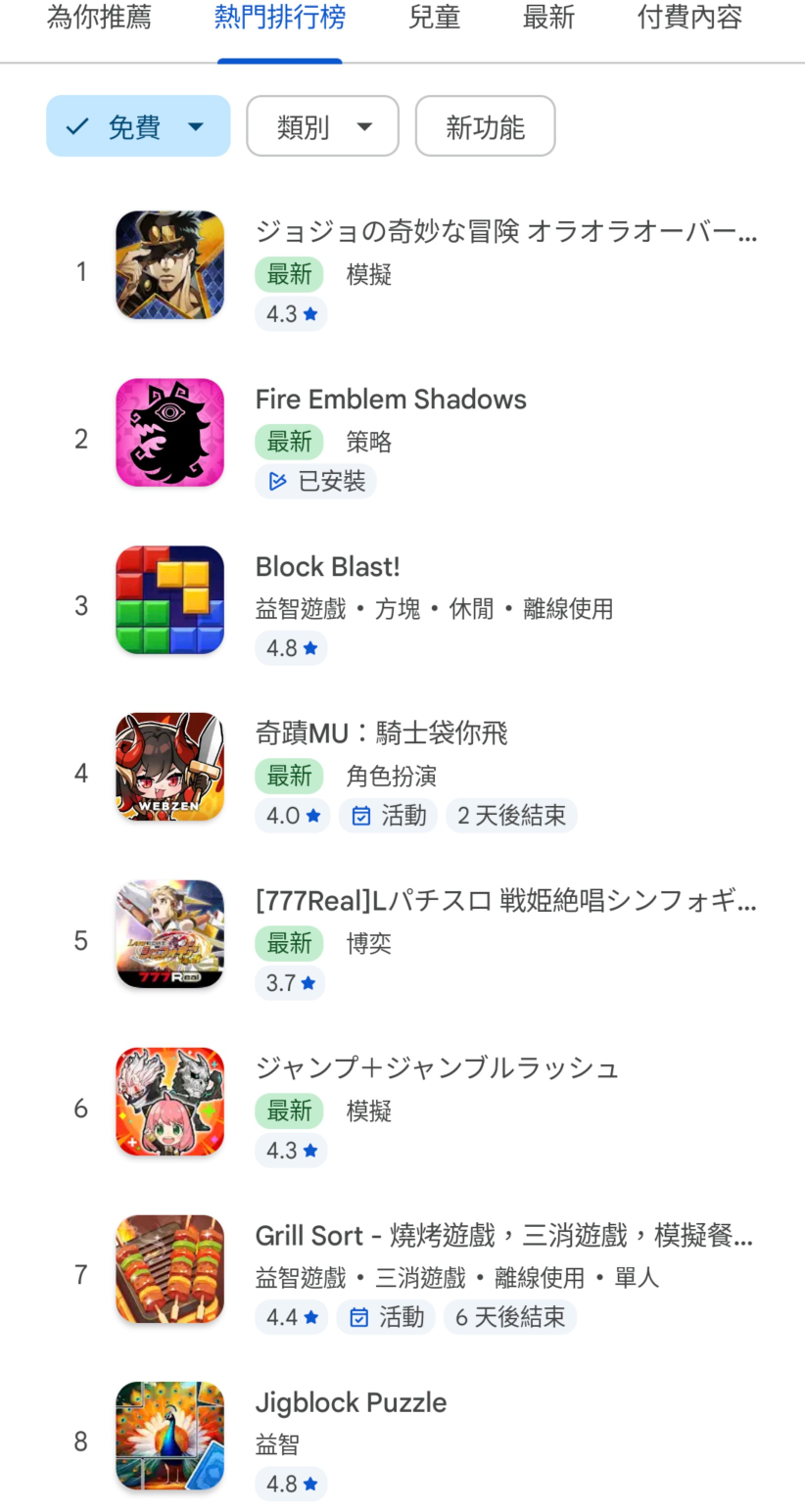
Task: Switch to the 最新 tab
Action: tap(548, 18)
